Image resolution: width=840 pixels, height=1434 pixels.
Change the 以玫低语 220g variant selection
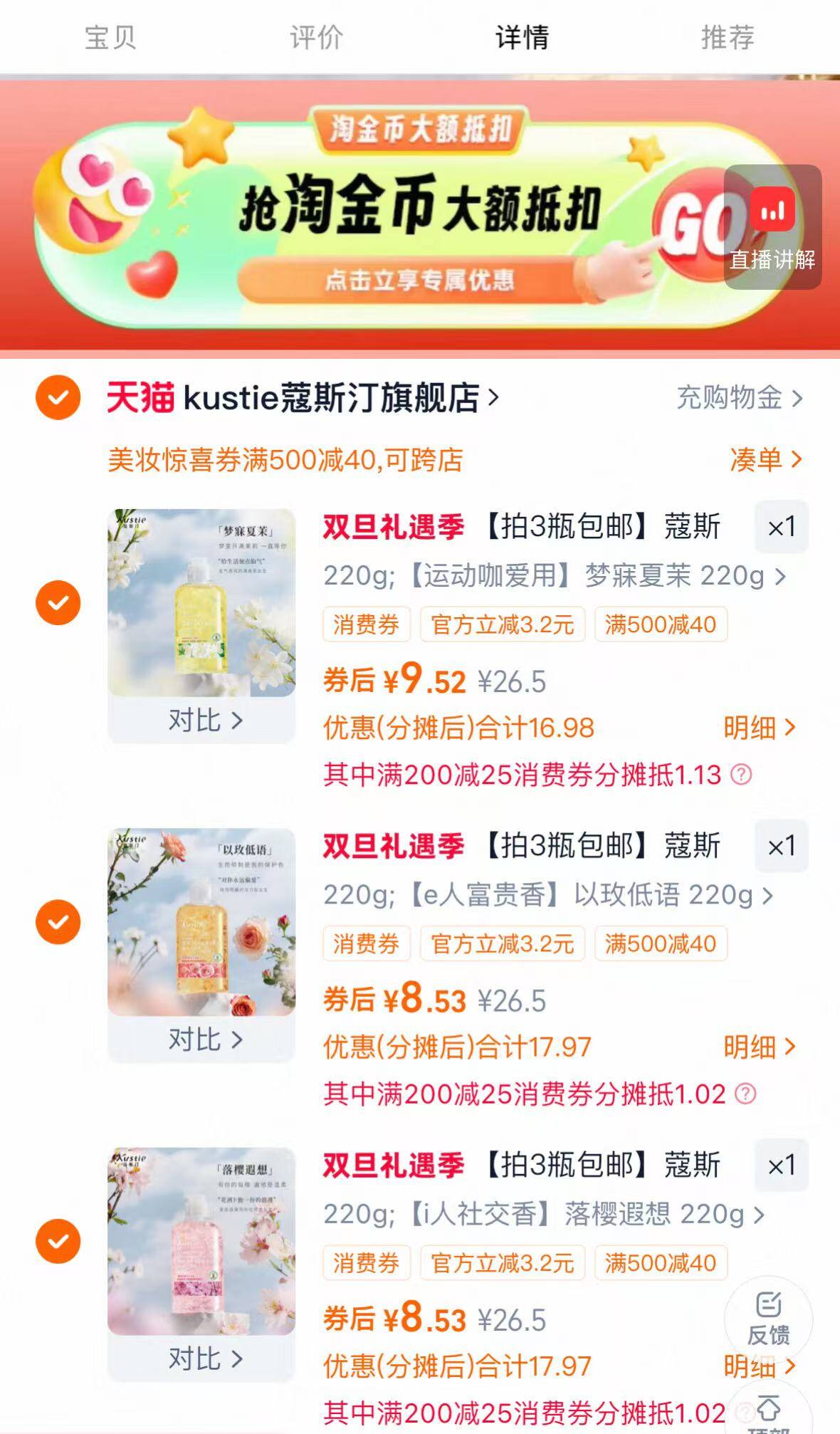click(x=548, y=895)
